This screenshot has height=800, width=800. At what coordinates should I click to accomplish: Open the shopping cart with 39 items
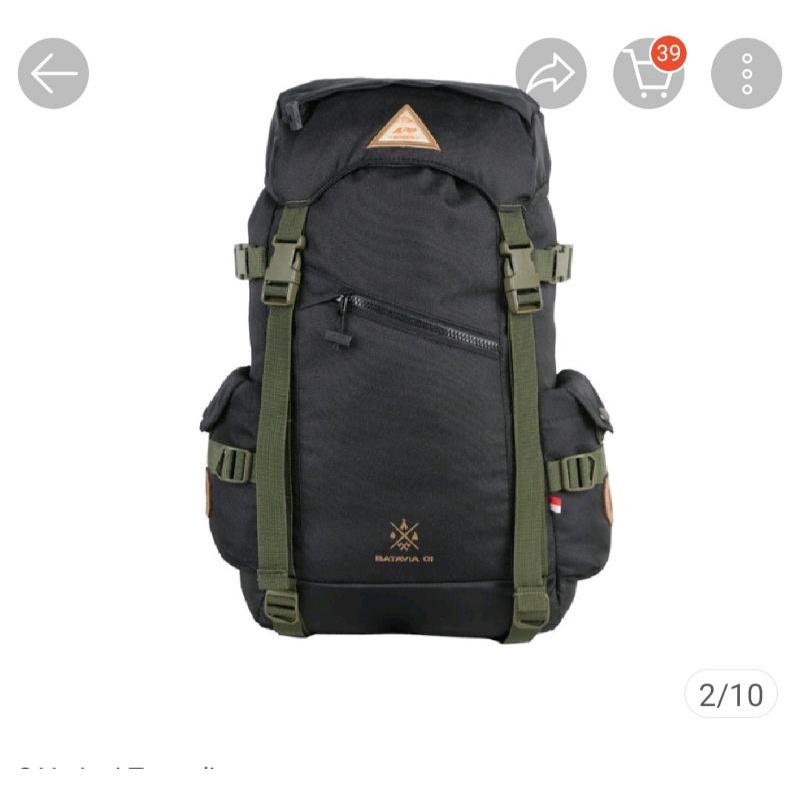pyautogui.click(x=648, y=73)
